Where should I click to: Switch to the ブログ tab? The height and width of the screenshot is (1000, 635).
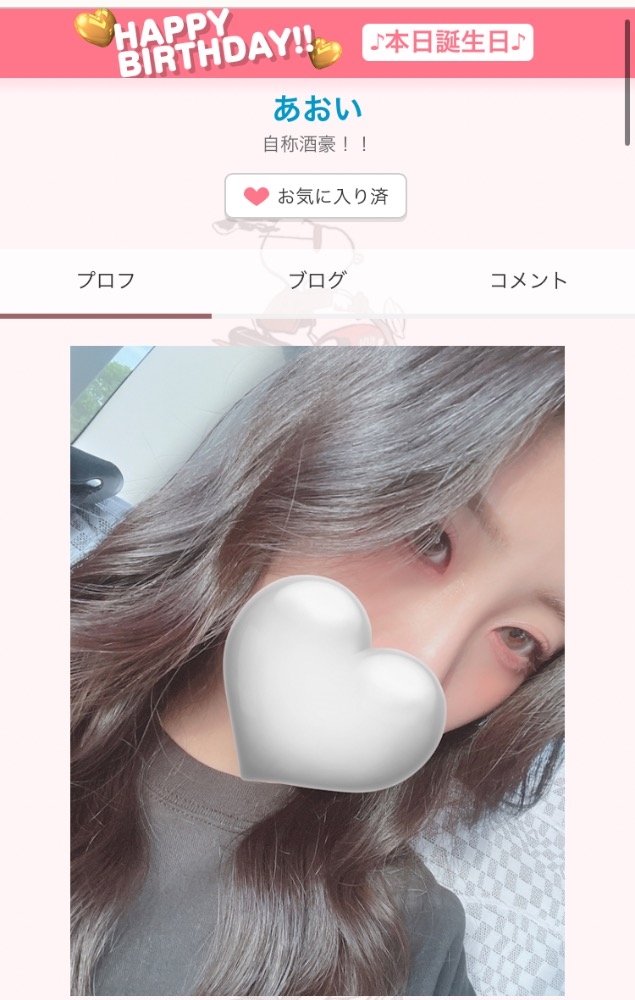(x=318, y=281)
